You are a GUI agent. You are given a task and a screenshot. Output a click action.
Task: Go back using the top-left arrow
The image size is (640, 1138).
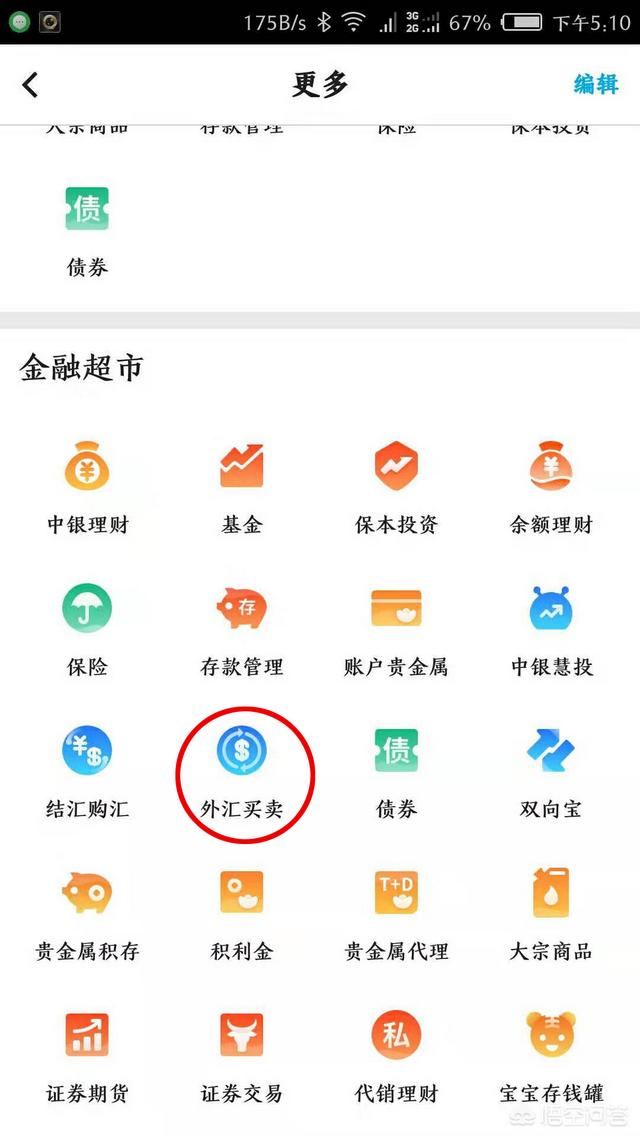coord(31,84)
